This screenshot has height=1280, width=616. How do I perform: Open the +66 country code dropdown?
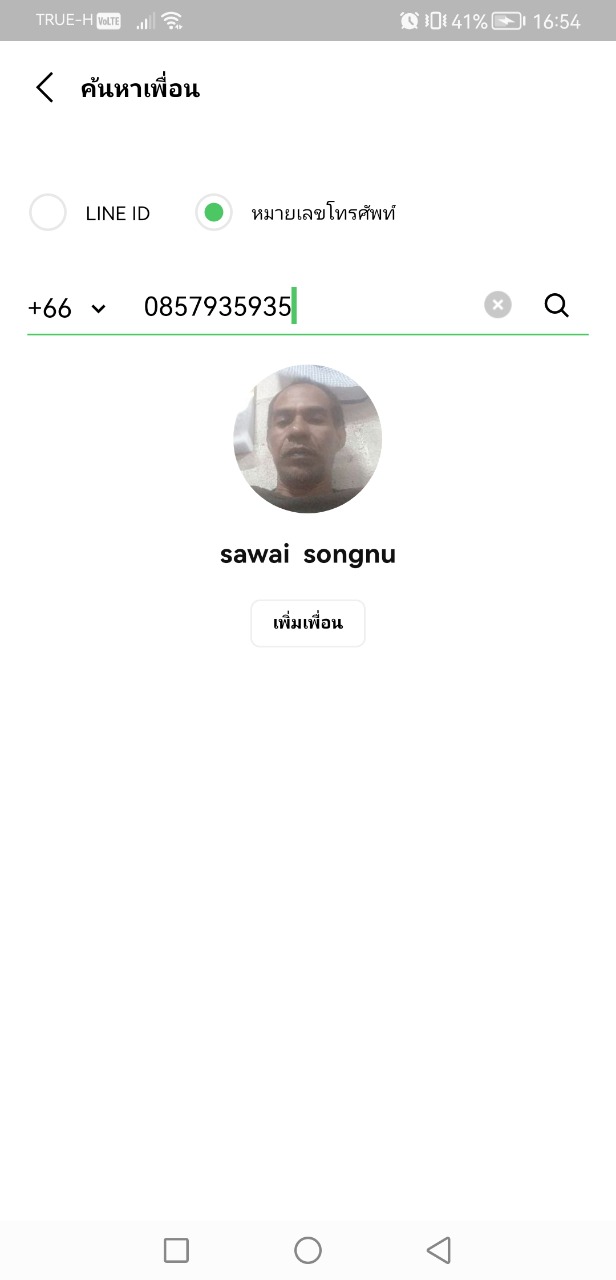pyautogui.click(x=67, y=308)
